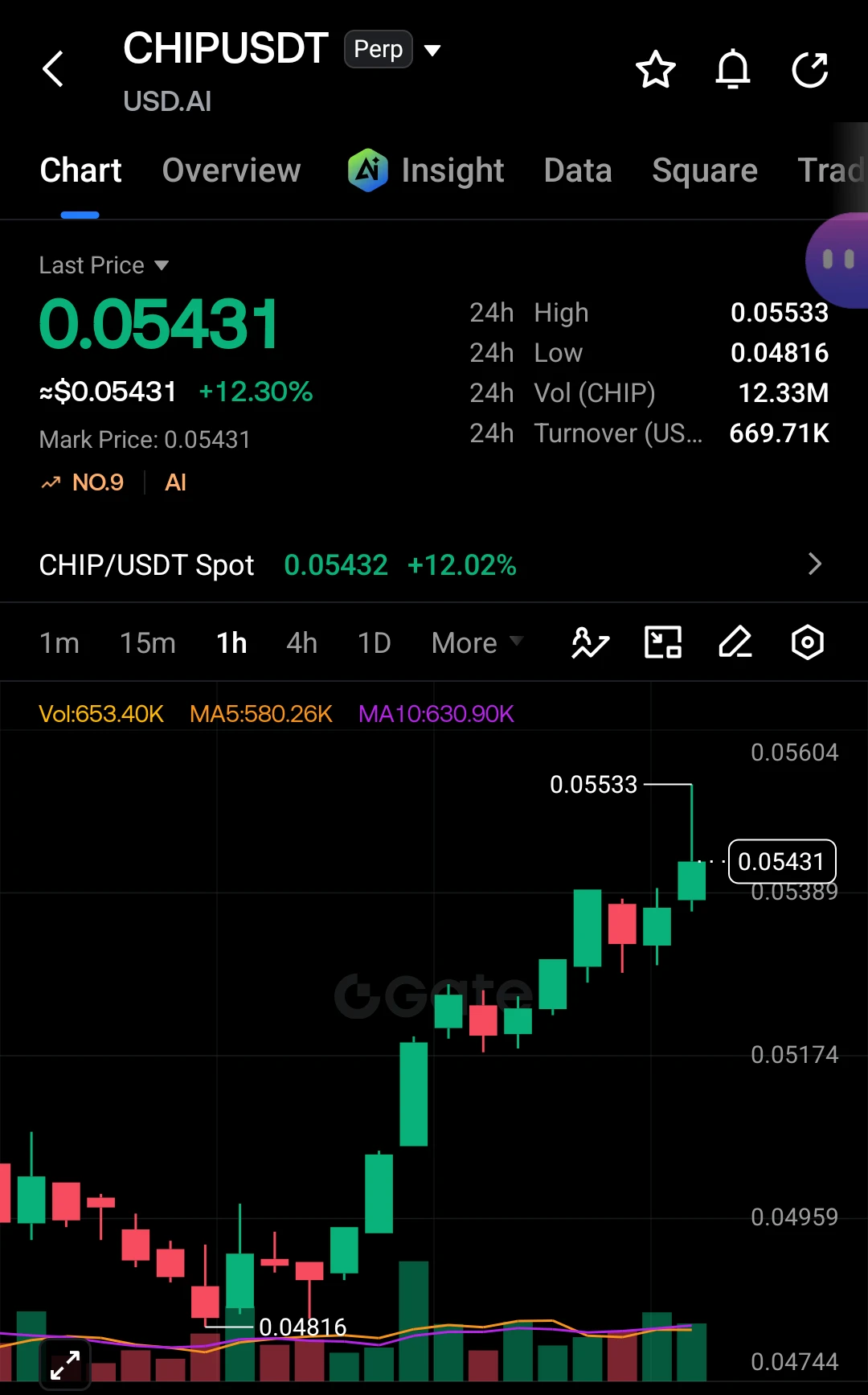This screenshot has height=1395, width=868.
Task: Select the 15m chart interval
Action: coord(148,643)
